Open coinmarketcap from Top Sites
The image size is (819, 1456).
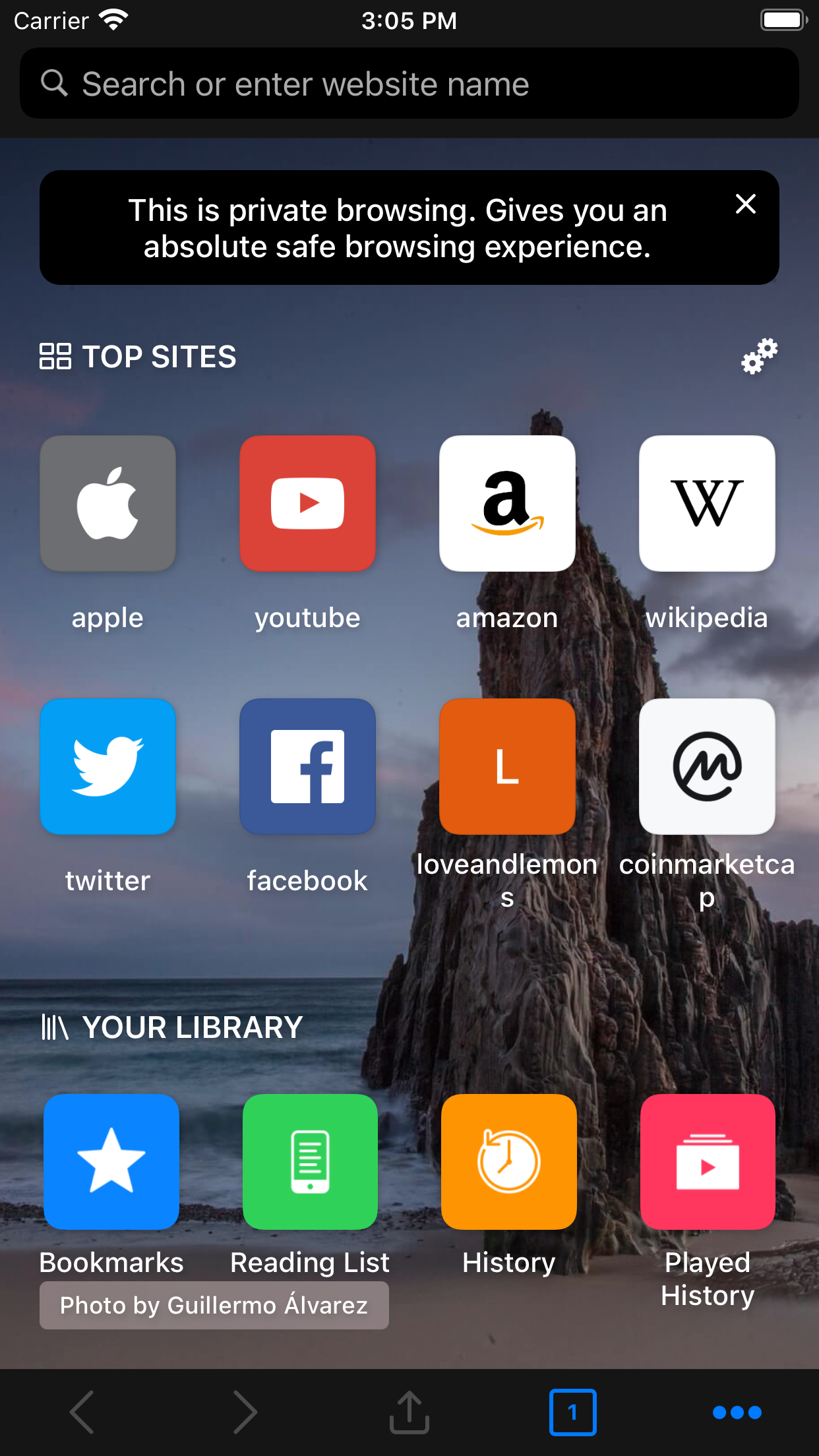point(706,766)
